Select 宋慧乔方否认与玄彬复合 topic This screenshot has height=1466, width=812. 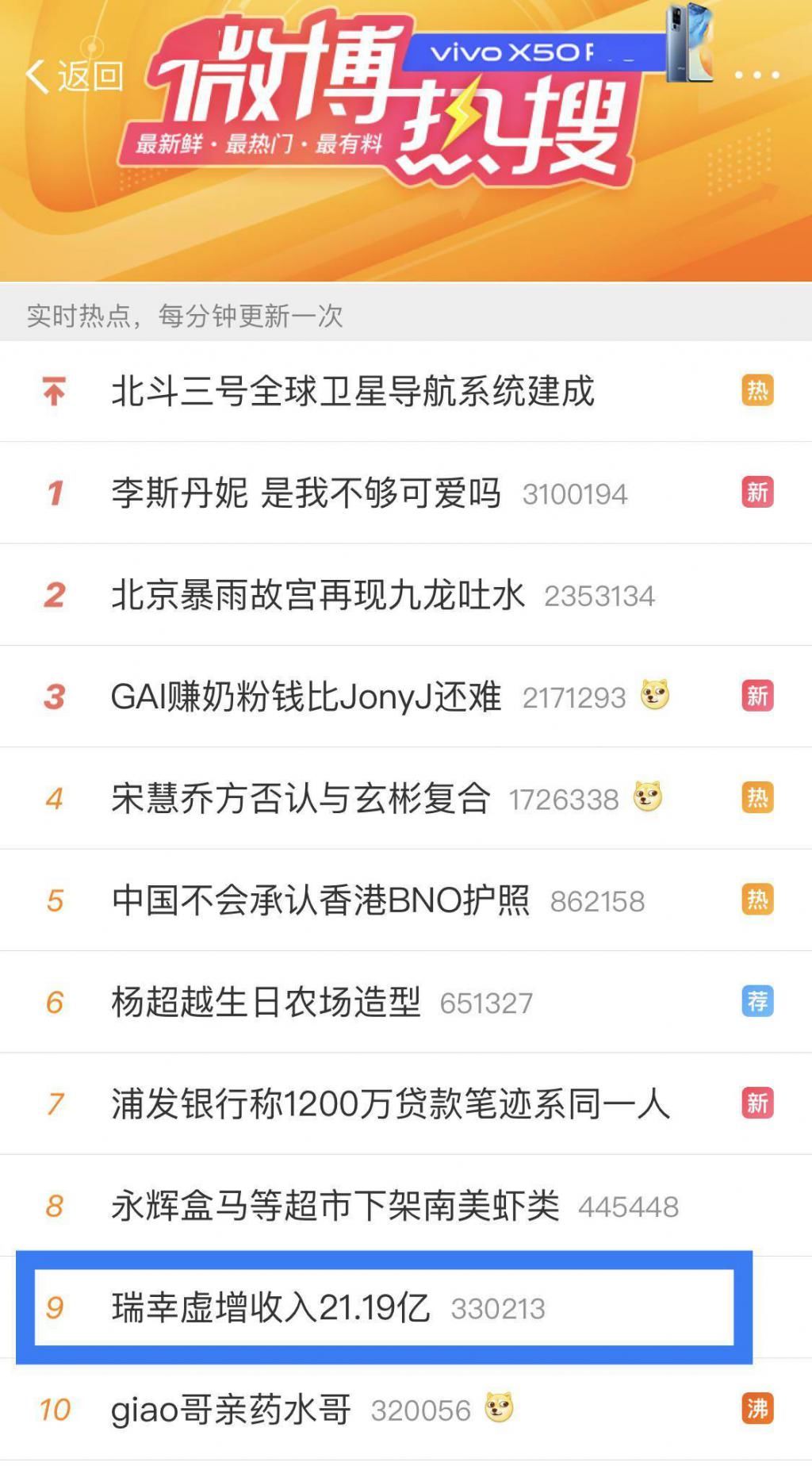click(301, 799)
